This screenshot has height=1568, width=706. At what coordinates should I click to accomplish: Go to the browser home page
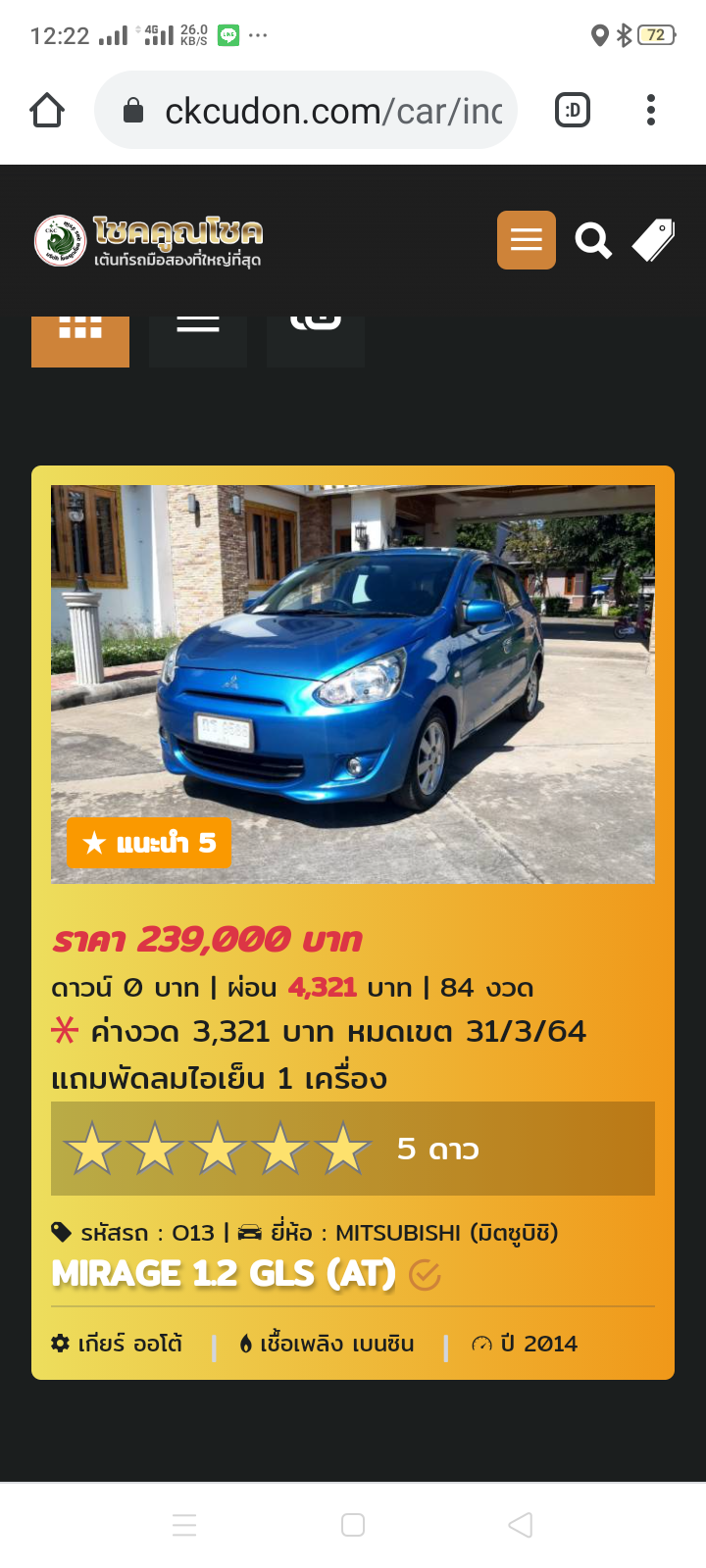[x=47, y=110]
